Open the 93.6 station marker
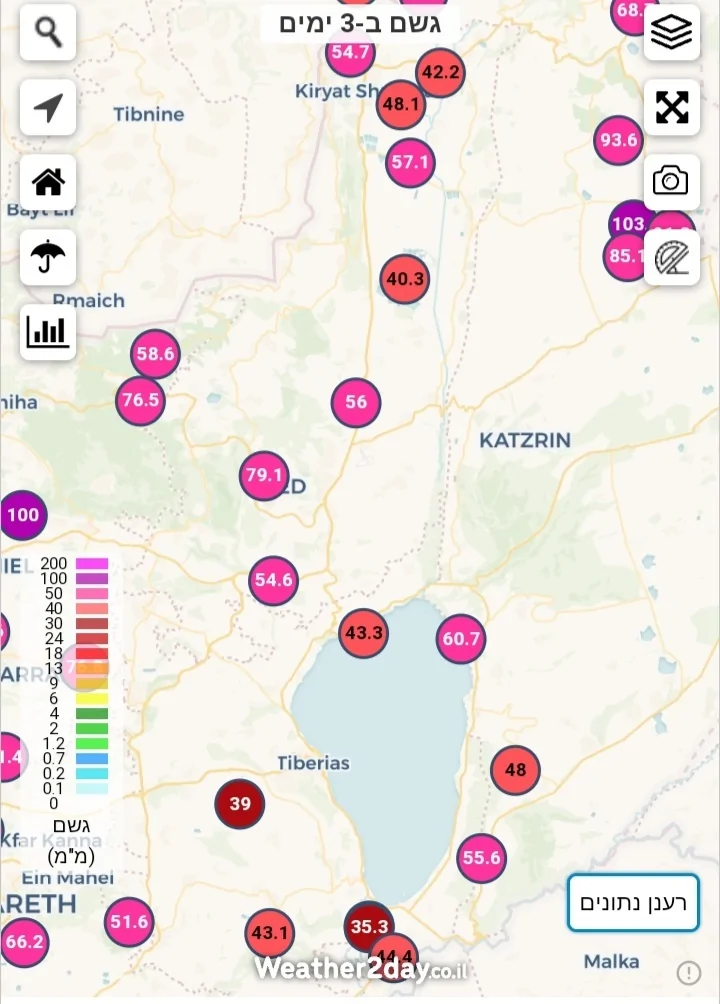This screenshot has height=1004, width=720. (618, 140)
